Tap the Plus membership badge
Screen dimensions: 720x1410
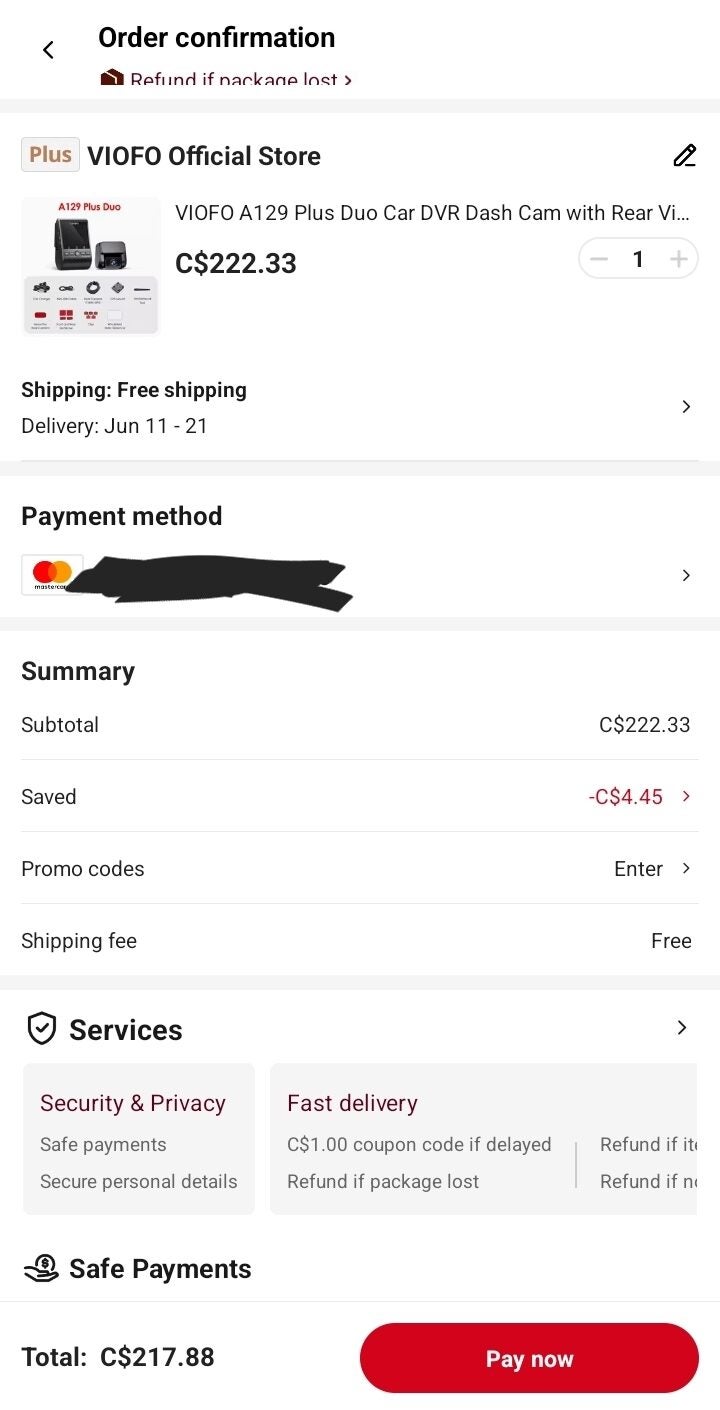click(50, 154)
